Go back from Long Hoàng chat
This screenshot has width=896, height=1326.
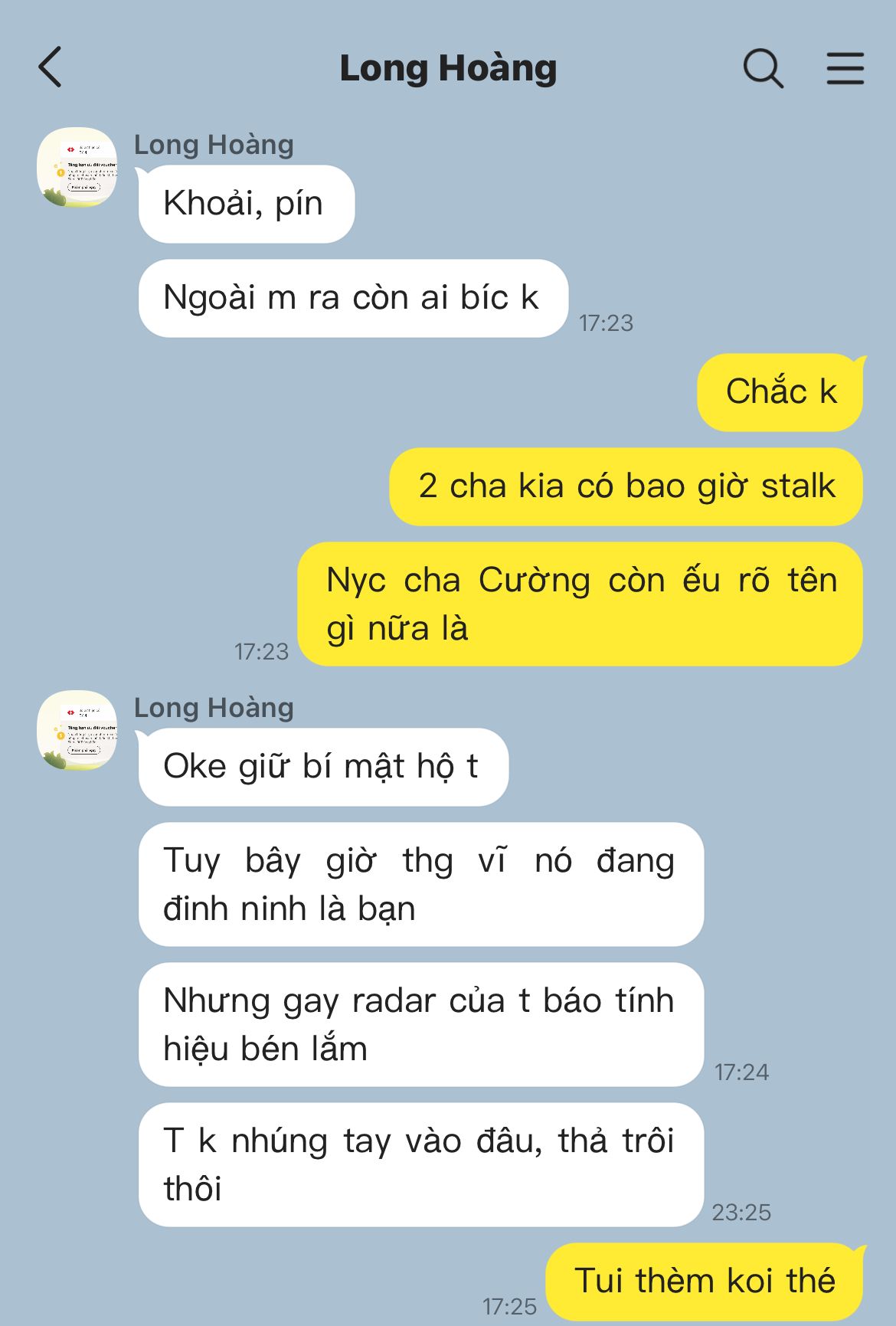[x=51, y=67]
